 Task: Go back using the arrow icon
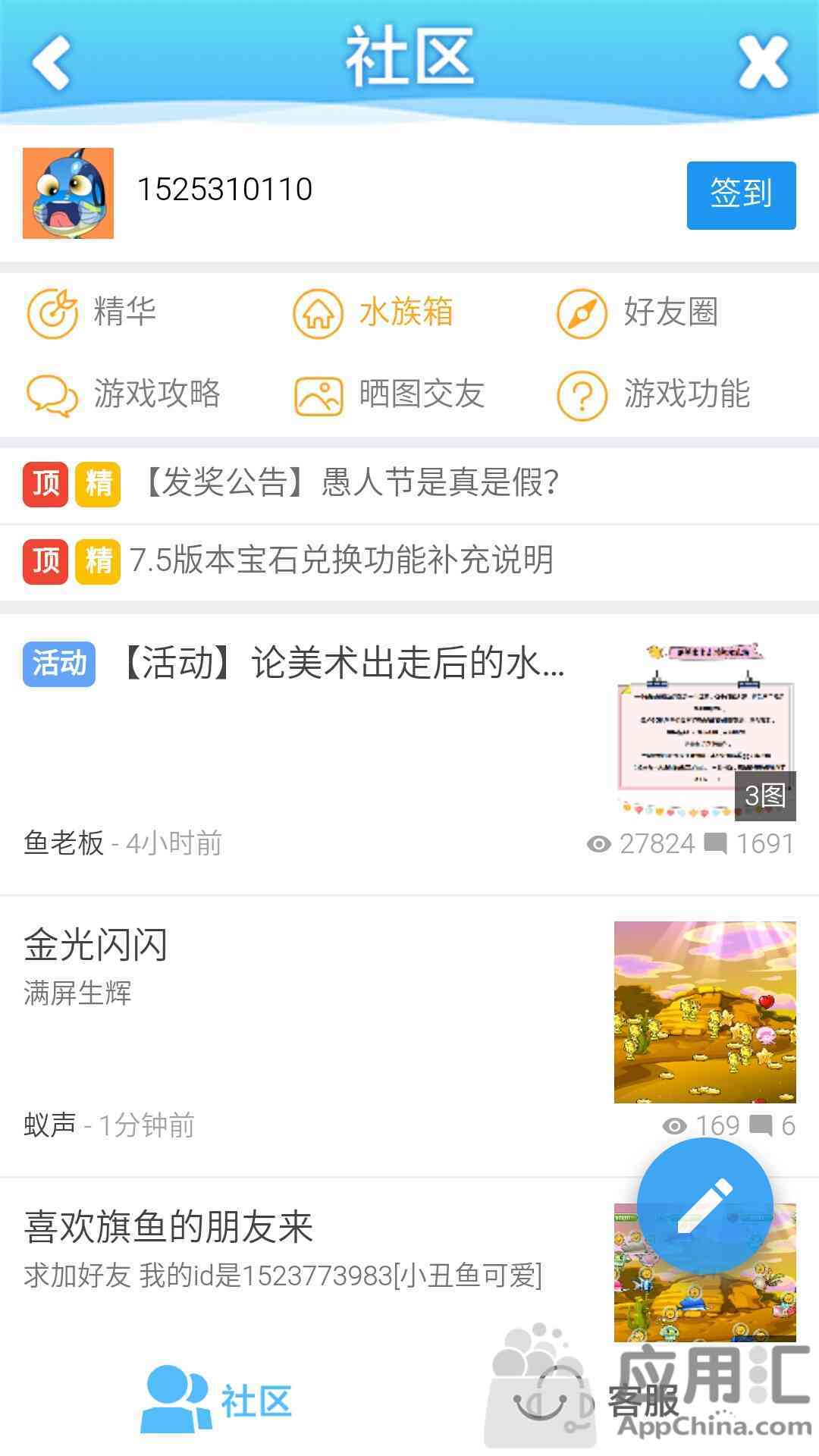tap(52, 62)
